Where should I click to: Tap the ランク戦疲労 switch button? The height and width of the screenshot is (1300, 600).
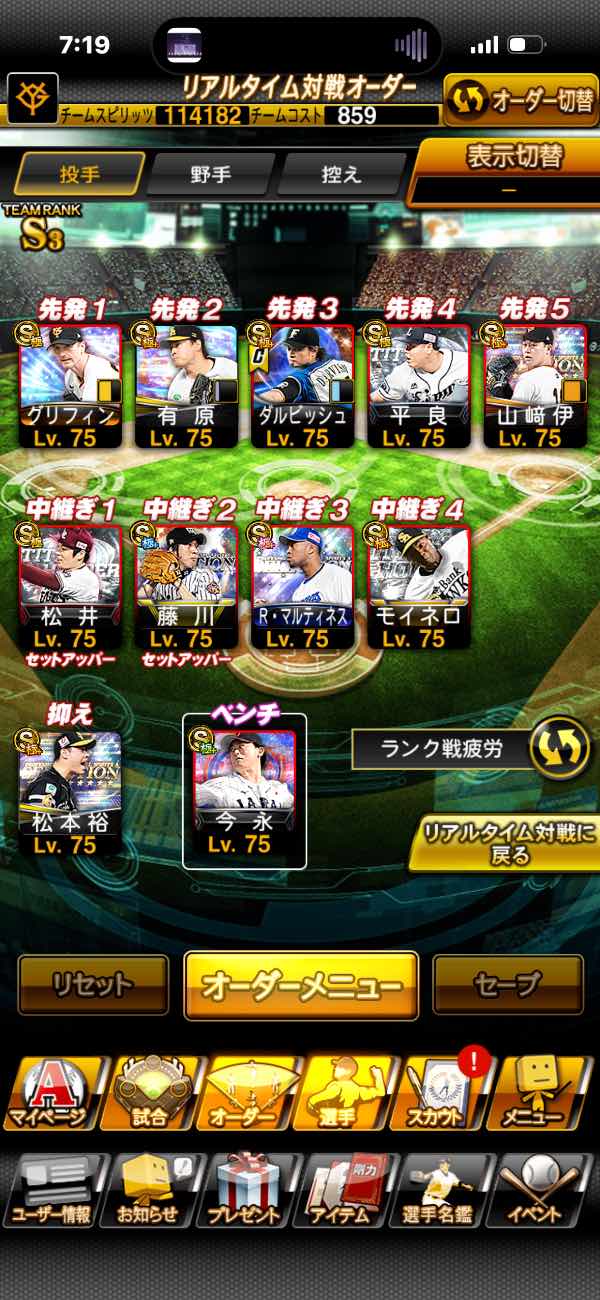(559, 749)
